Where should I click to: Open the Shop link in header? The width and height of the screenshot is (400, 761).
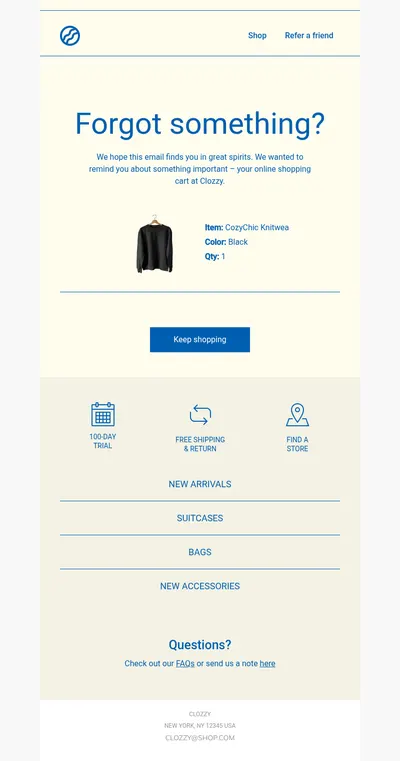[x=257, y=35]
